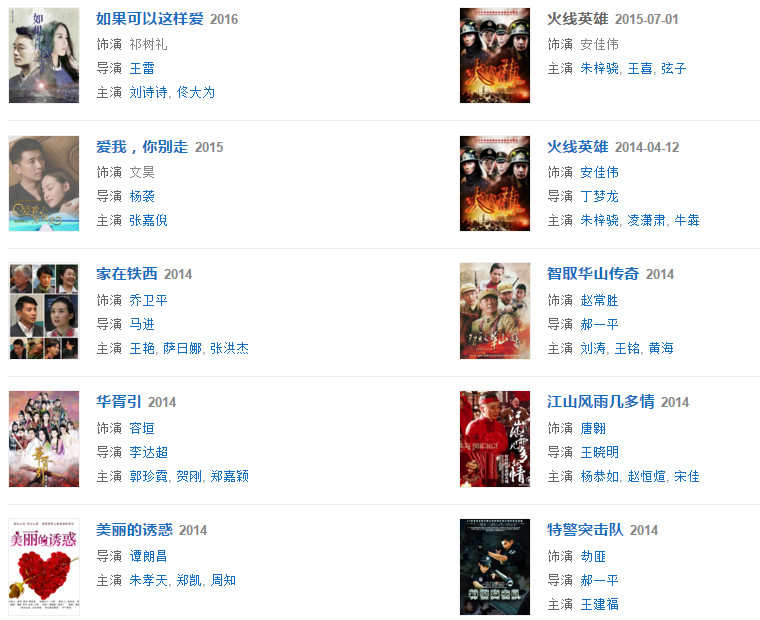Open actor 王建福's link

tap(599, 604)
